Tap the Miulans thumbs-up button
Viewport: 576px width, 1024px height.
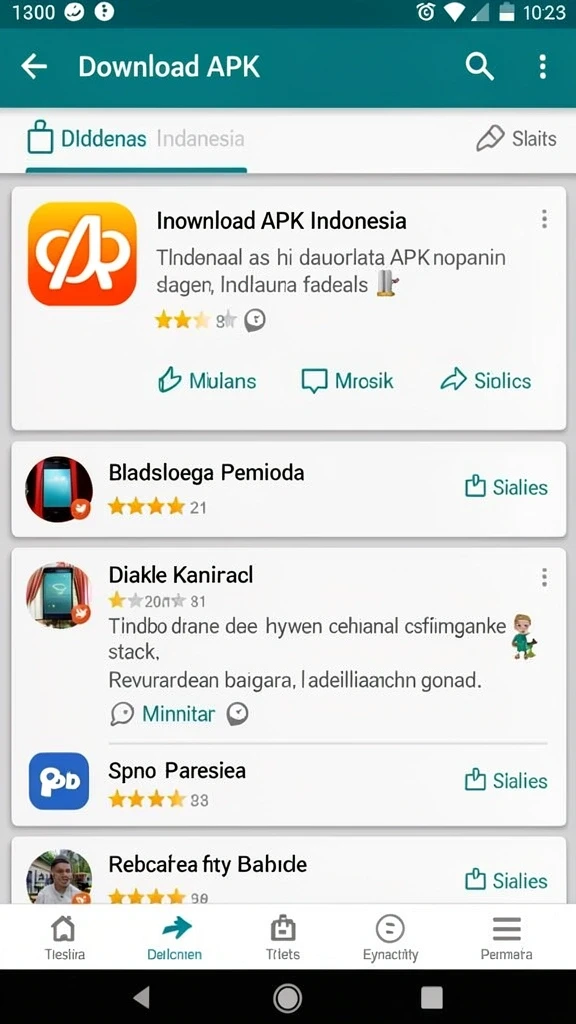coord(207,380)
